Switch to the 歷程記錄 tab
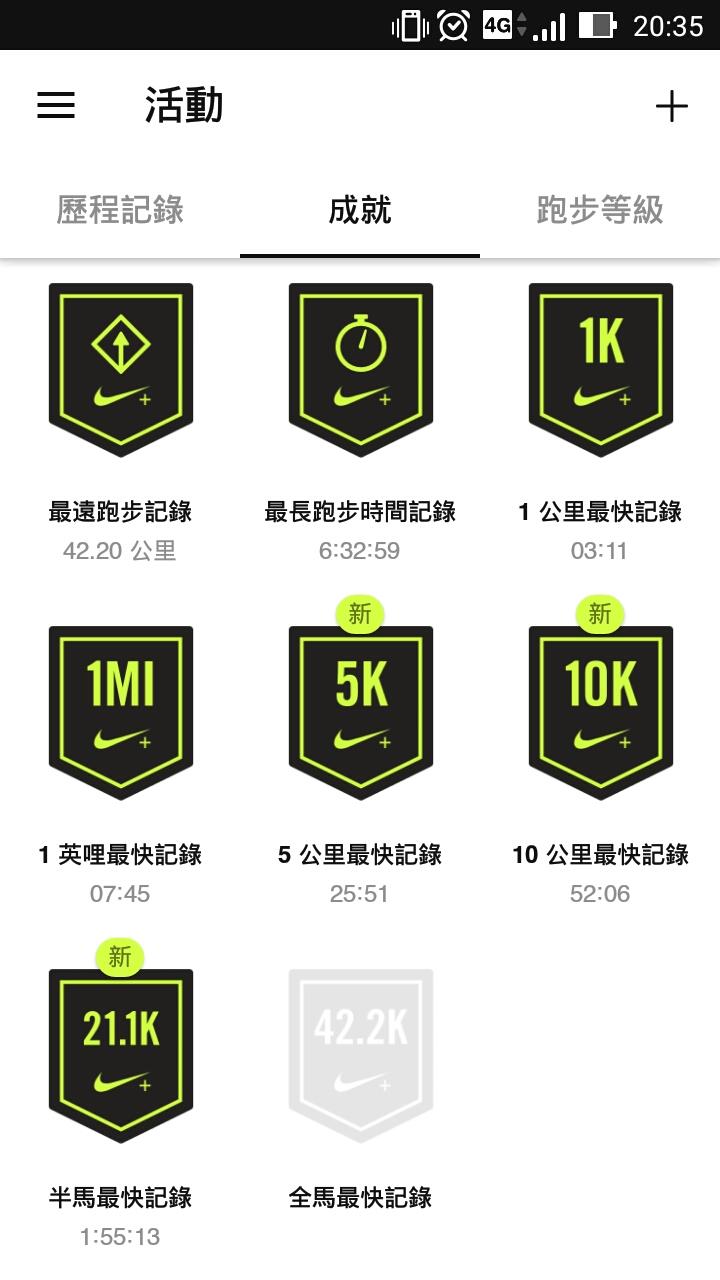The height and width of the screenshot is (1280, 720). click(x=120, y=210)
